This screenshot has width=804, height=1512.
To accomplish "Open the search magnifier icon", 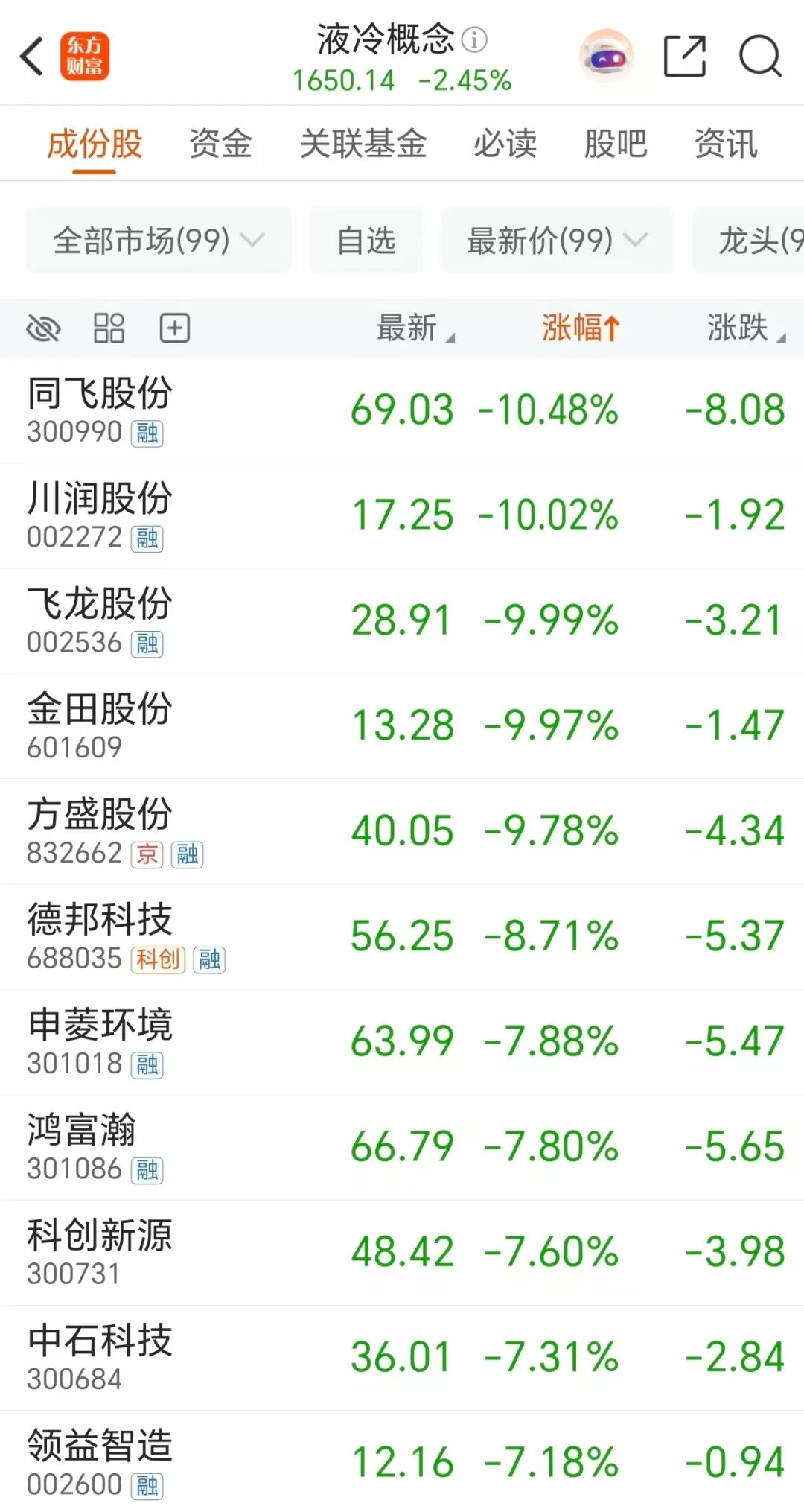I will [759, 57].
